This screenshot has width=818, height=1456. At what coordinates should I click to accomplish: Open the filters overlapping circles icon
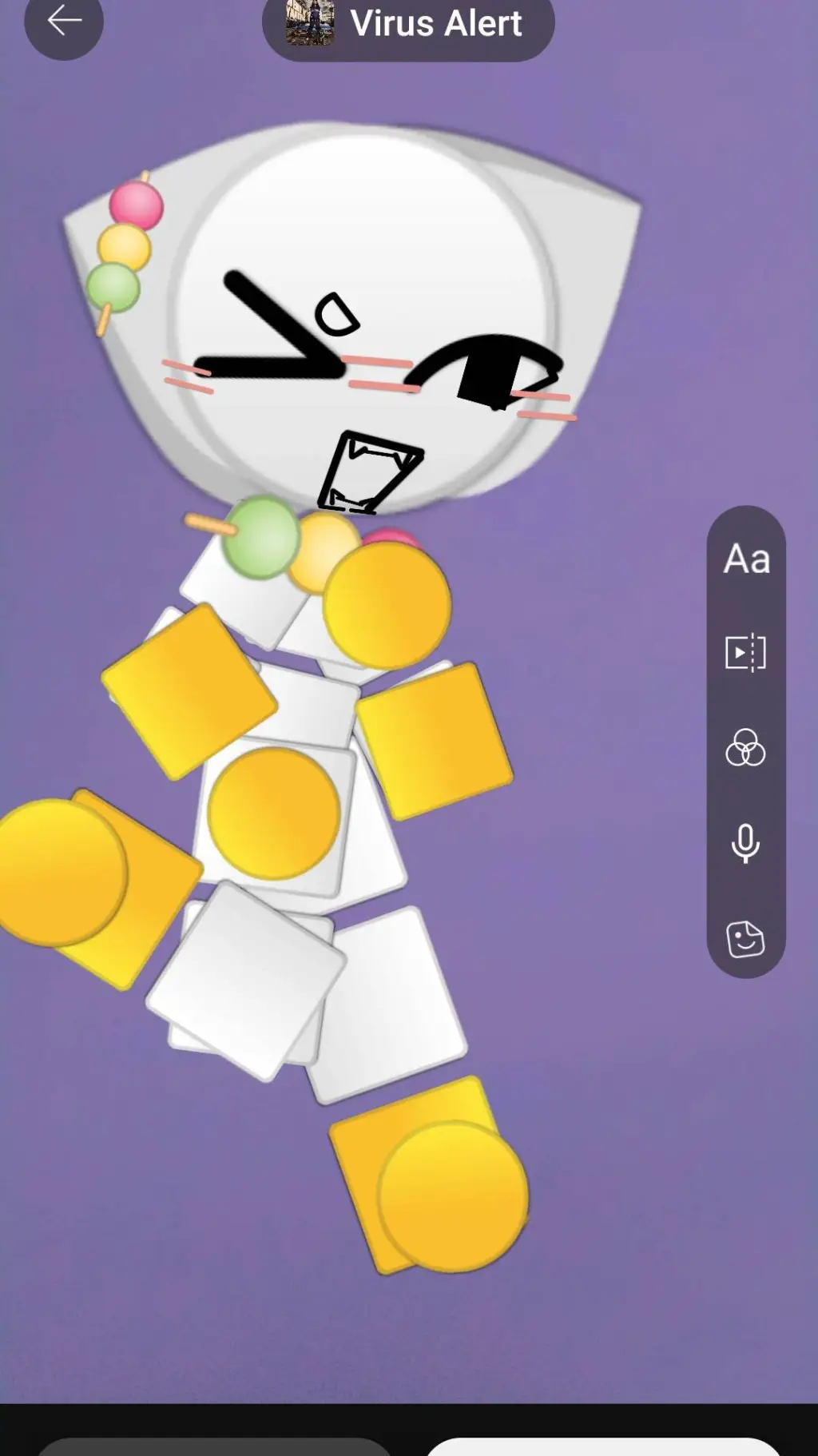(x=745, y=749)
